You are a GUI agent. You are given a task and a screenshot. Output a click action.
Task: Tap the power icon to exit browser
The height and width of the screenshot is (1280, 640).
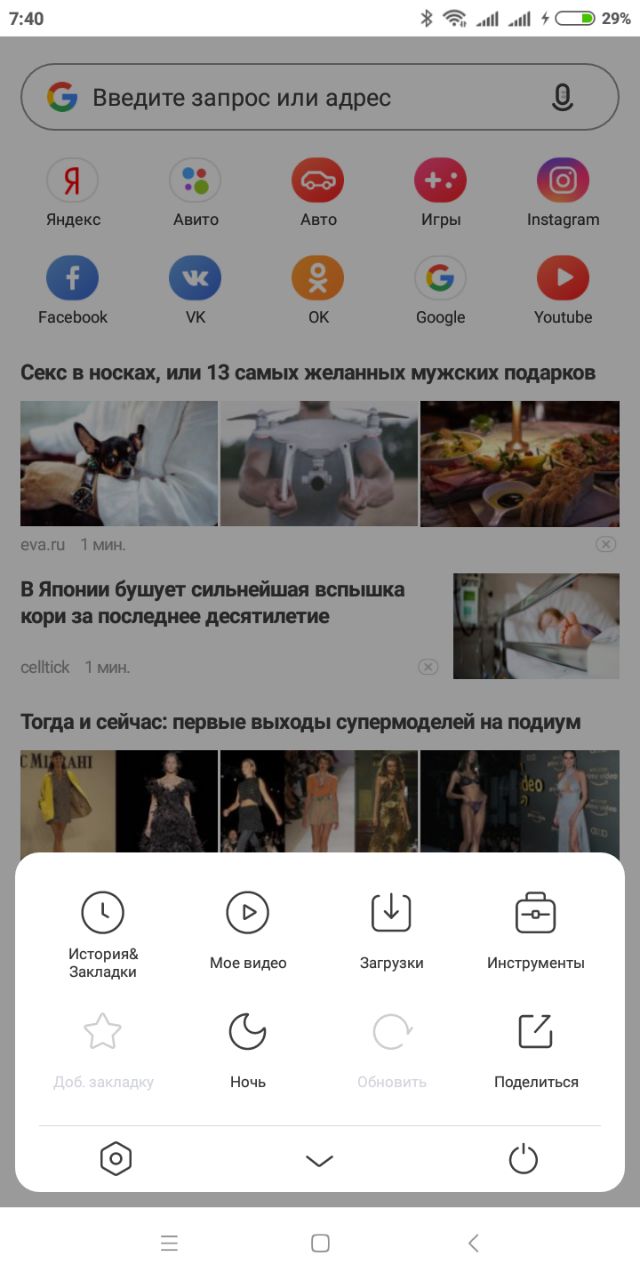click(523, 1159)
